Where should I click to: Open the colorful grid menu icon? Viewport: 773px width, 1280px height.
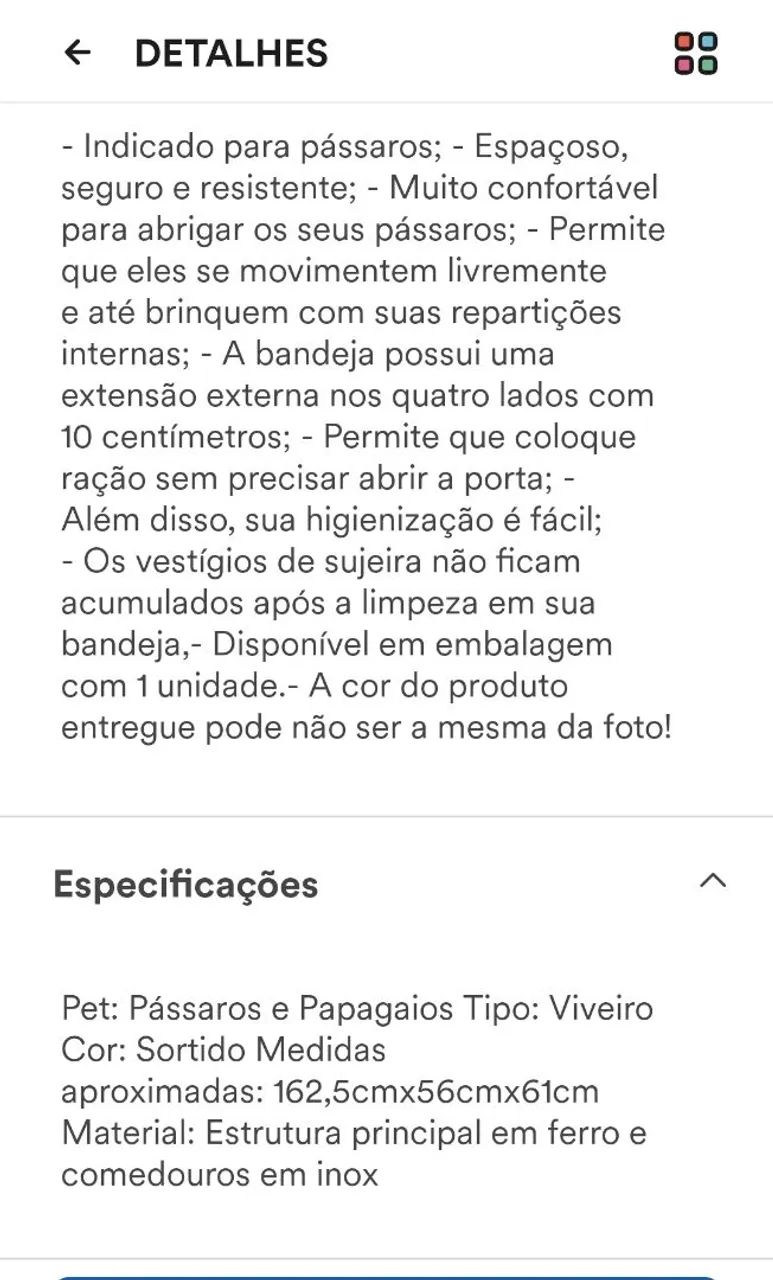pyautogui.click(x=696, y=53)
